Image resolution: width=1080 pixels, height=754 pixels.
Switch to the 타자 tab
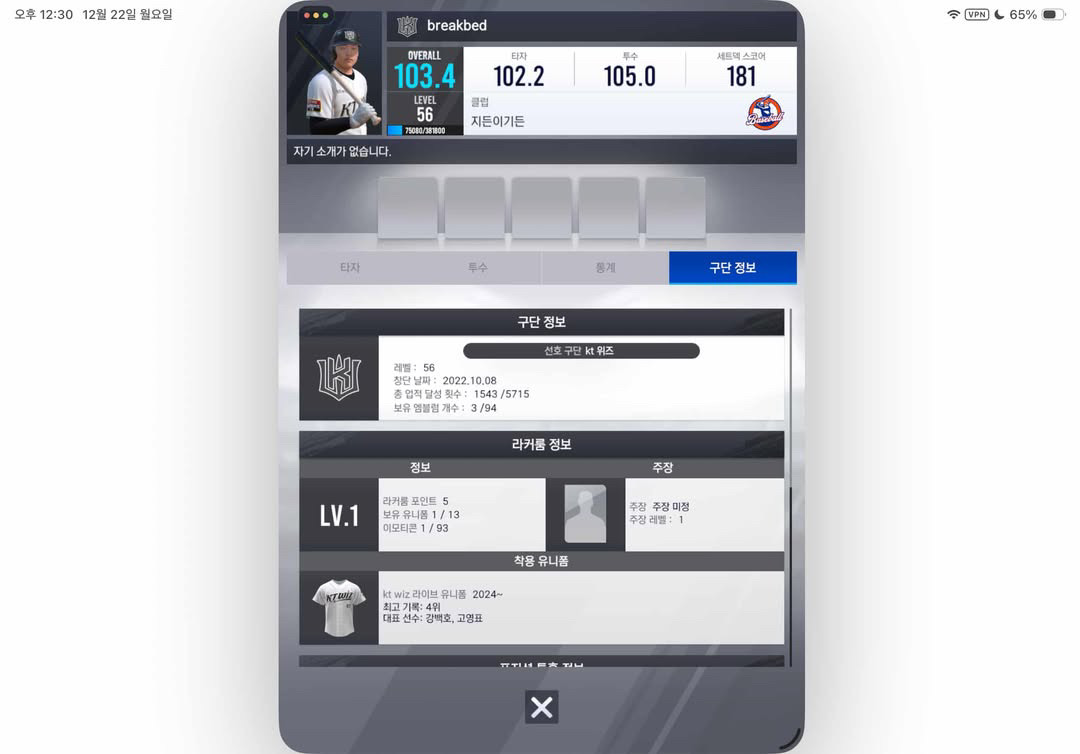[x=350, y=268]
